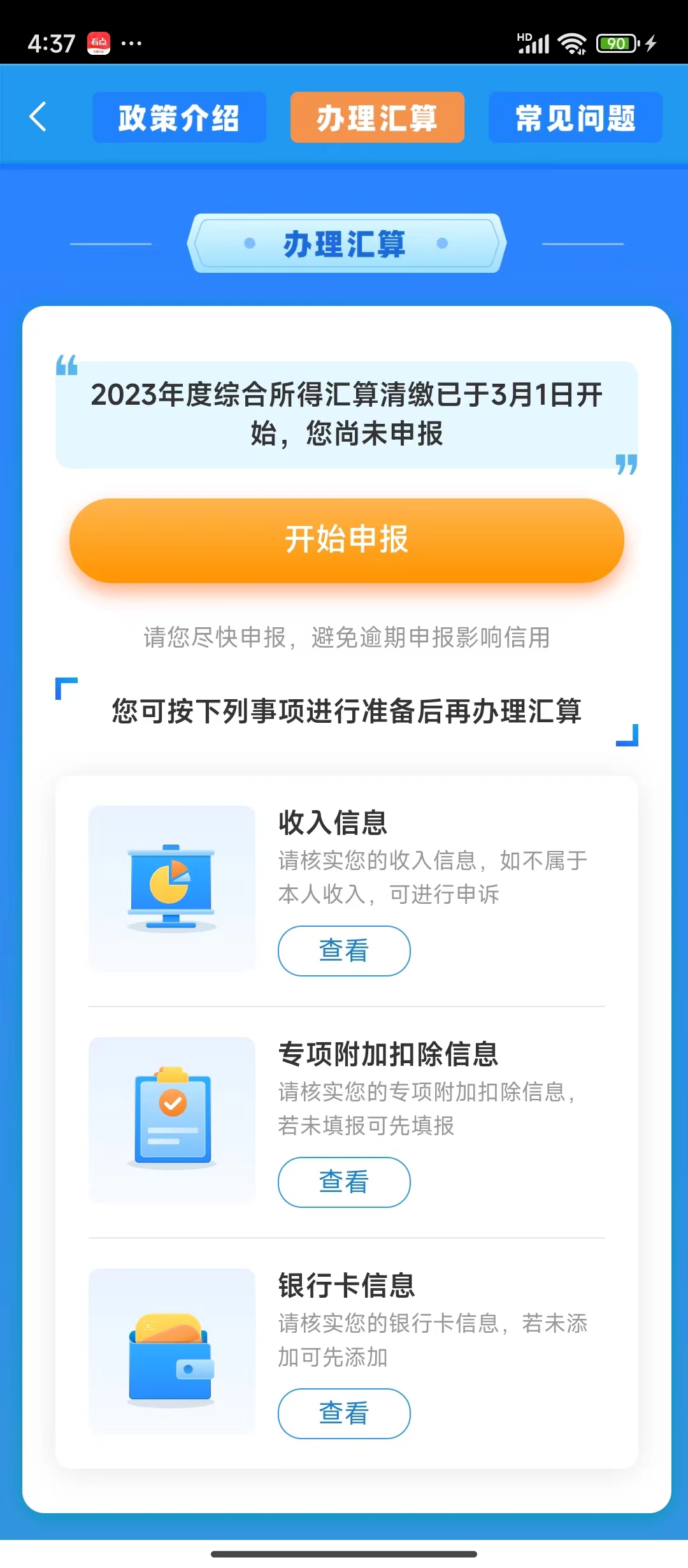688x1568 pixels.
Task: Open the 常见问题 tab
Action: tap(575, 117)
